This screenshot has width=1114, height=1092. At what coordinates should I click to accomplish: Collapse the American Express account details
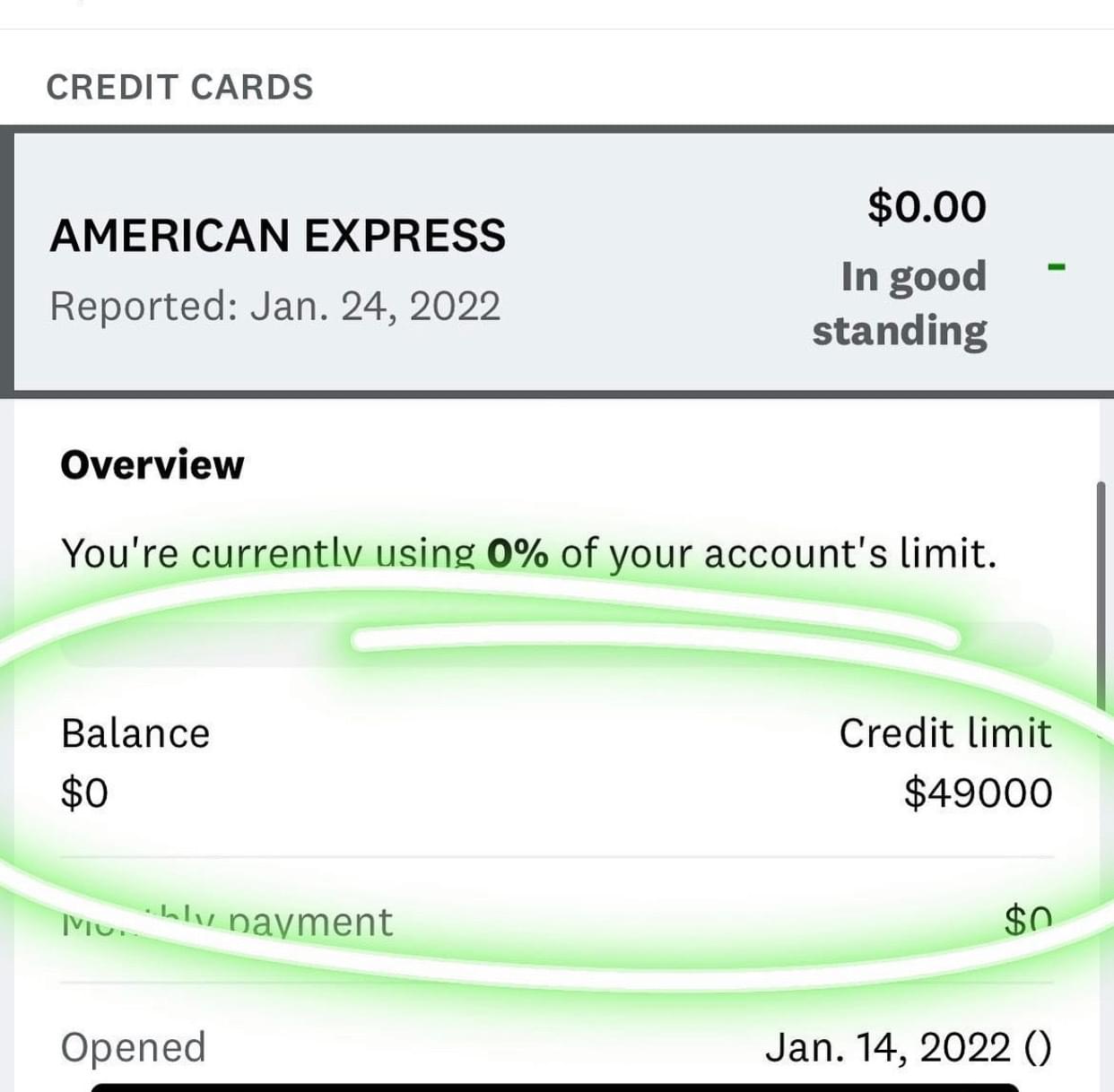(1057, 266)
